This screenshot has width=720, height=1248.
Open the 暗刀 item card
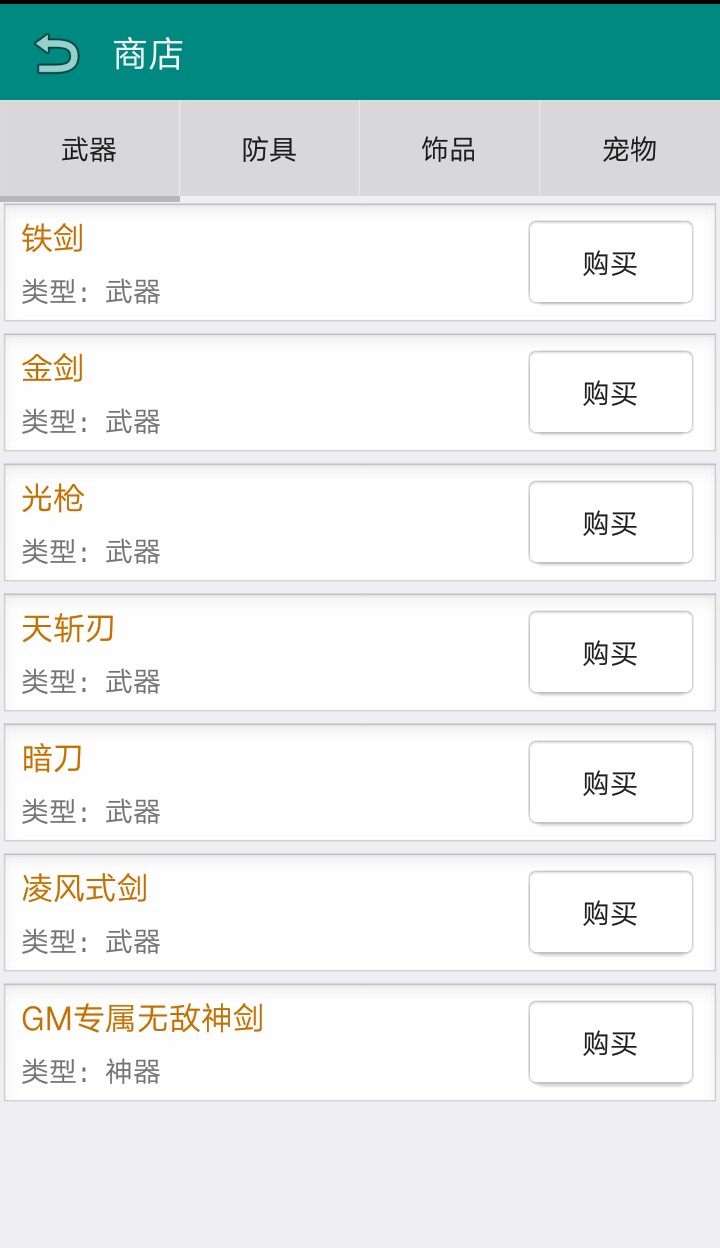coord(51,758)
